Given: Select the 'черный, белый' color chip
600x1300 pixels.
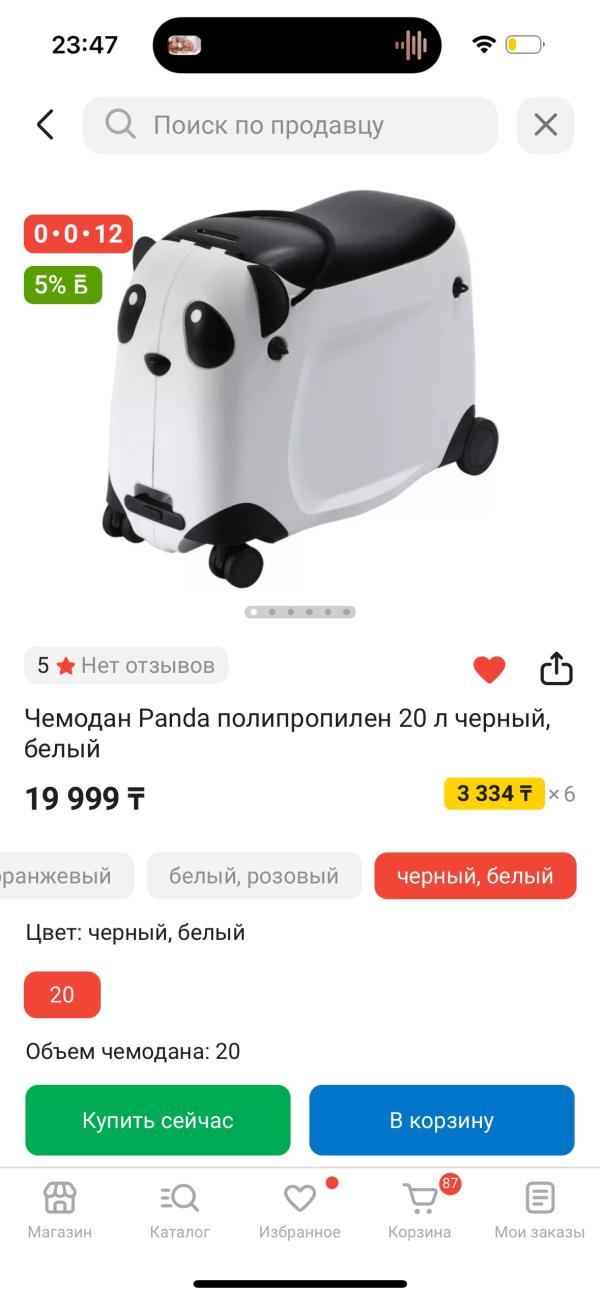Looking at the screenshot, I should tap(475, 877).
